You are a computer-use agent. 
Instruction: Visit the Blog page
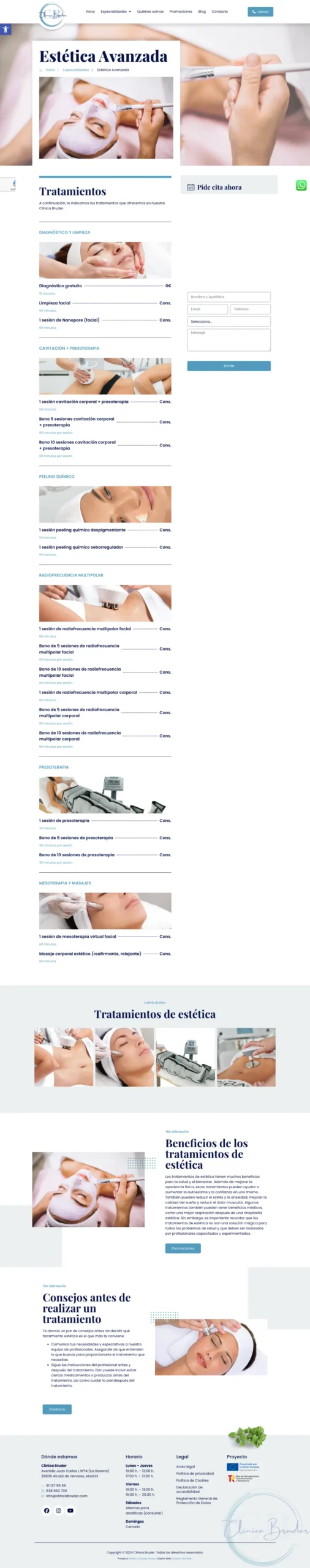[202, 12]
